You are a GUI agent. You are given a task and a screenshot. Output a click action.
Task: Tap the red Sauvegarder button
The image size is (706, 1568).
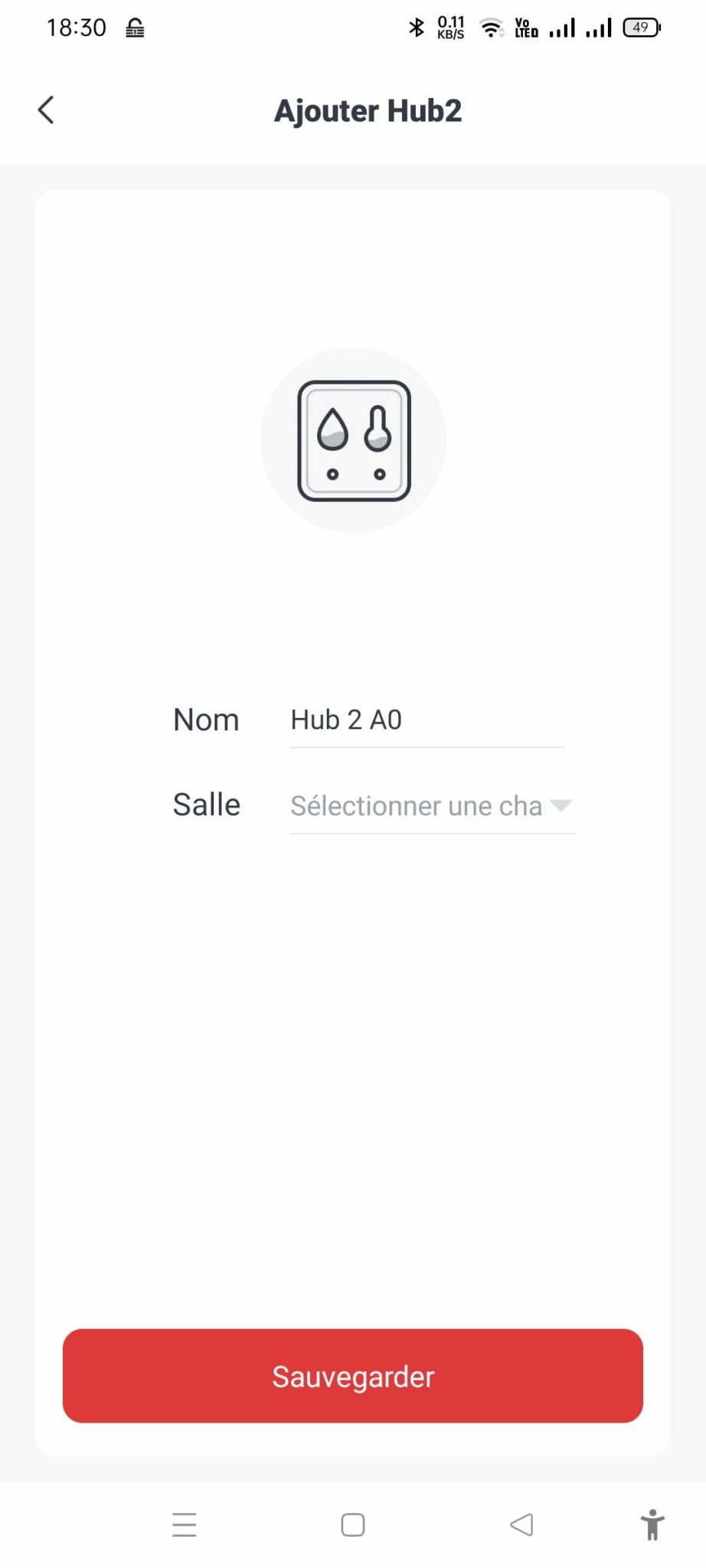pos(353,1376)
